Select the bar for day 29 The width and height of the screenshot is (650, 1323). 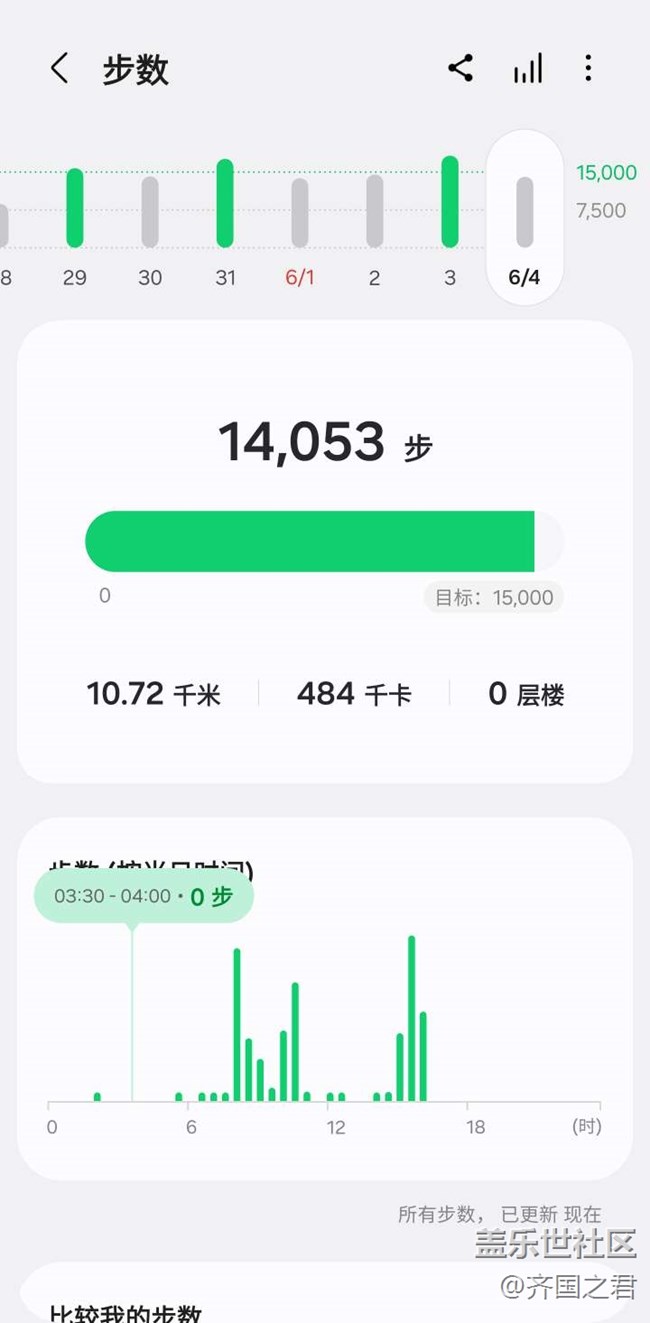pyautogui.click(x=75, y=208)
